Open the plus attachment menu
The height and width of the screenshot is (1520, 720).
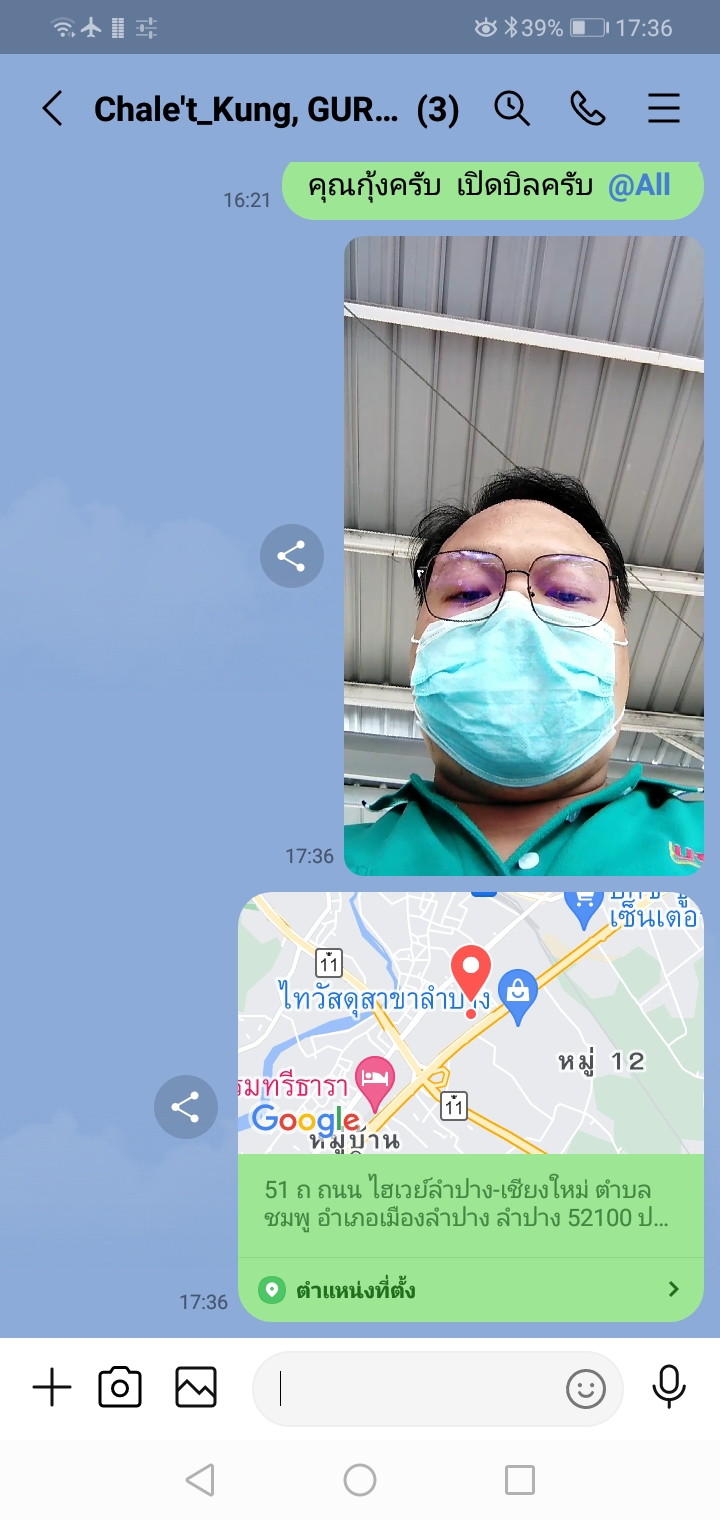(52, 1388)
